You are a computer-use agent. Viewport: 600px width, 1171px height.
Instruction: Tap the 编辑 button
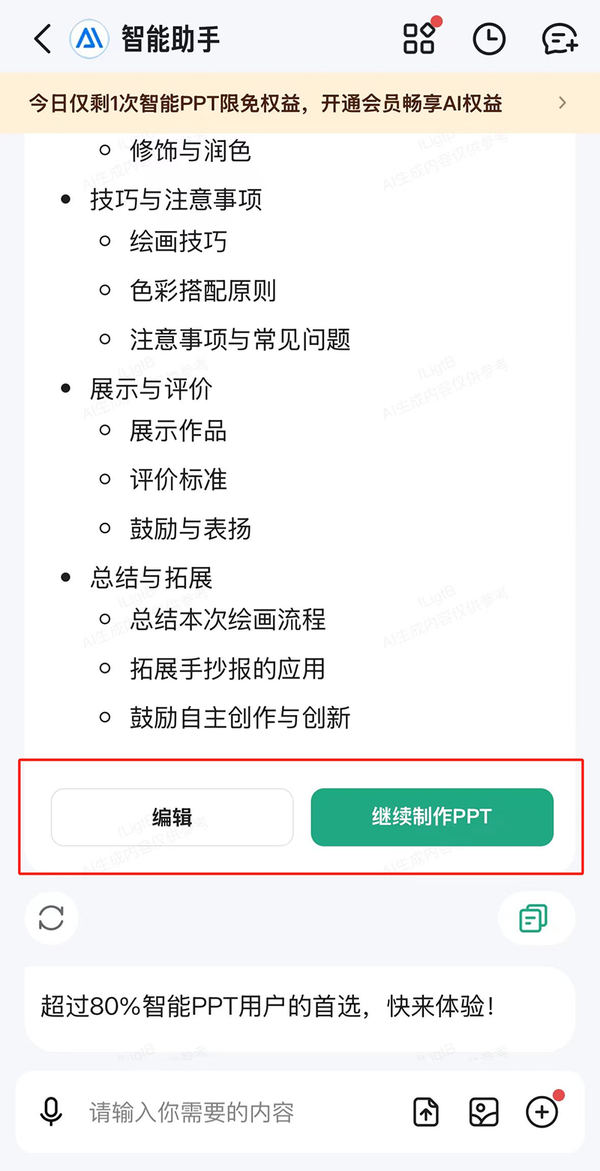[x=172, y=817]
